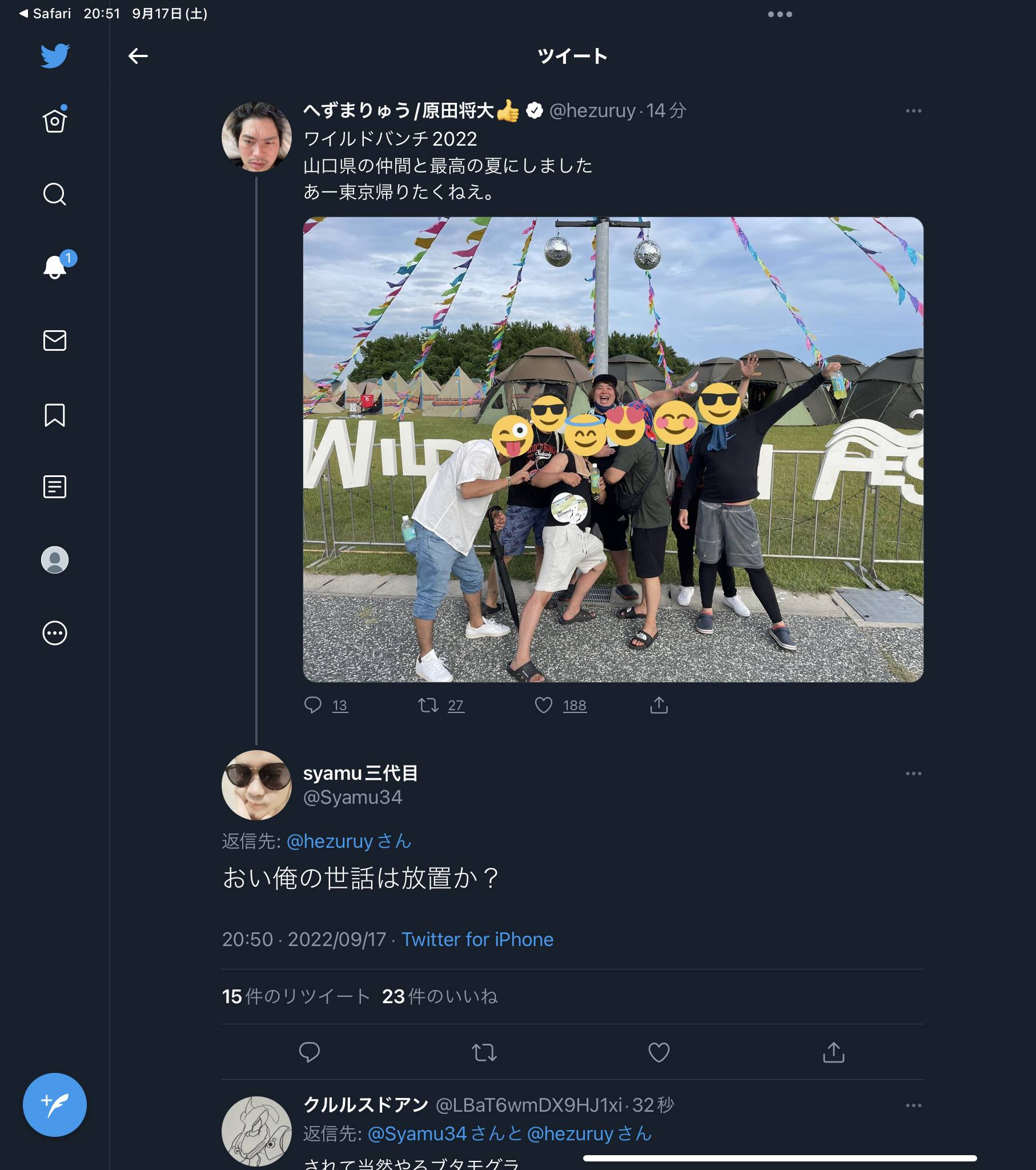Go back with the arrow icon

[138, 56]
